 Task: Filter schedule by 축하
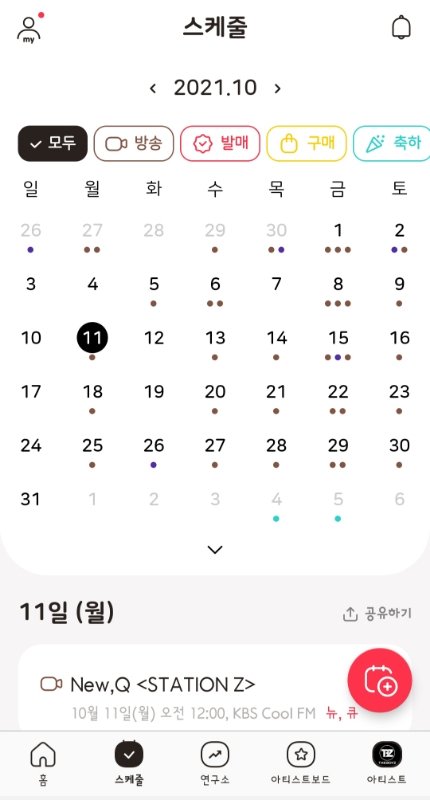391,143
